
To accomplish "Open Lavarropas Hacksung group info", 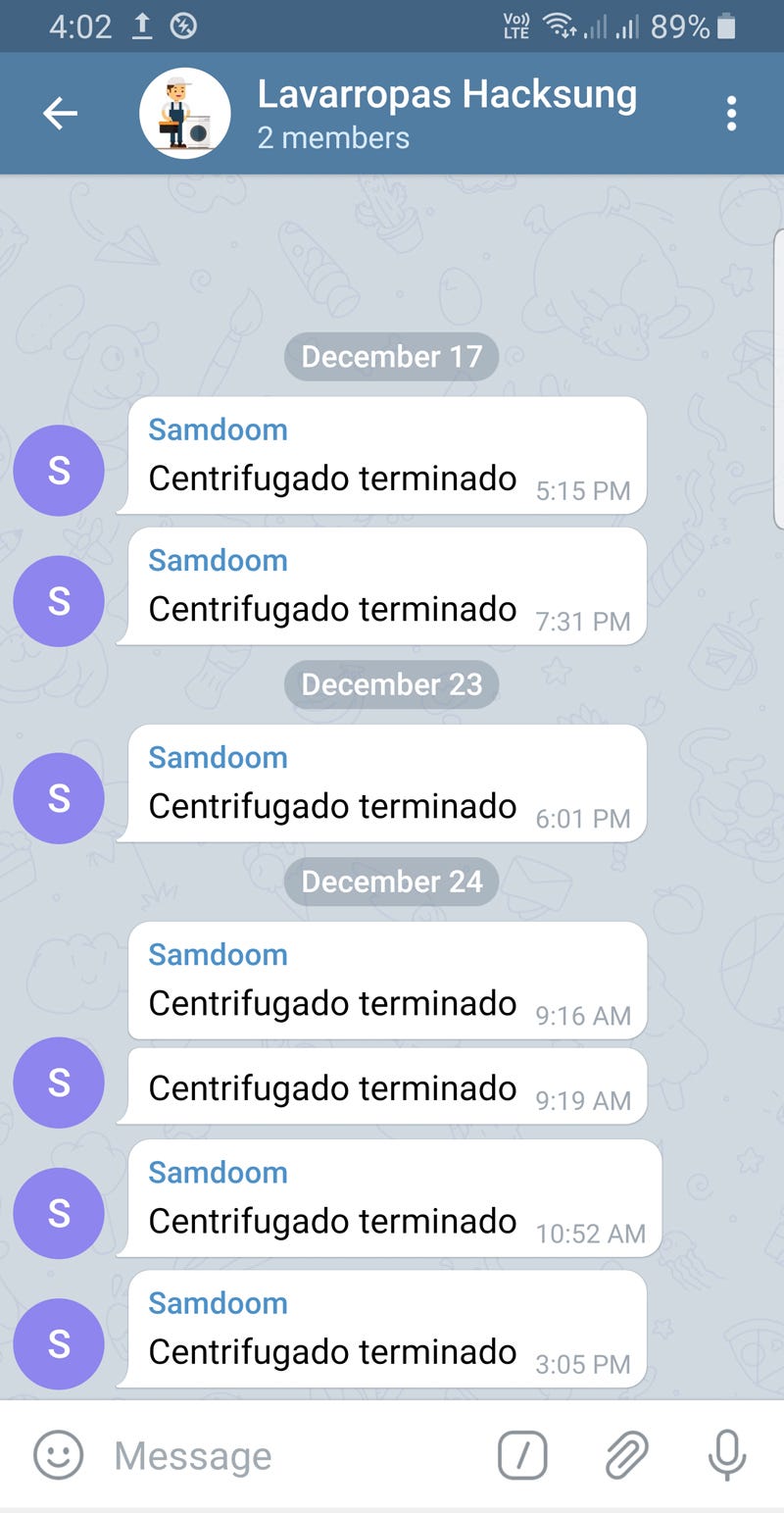I will tap(446, 114).
